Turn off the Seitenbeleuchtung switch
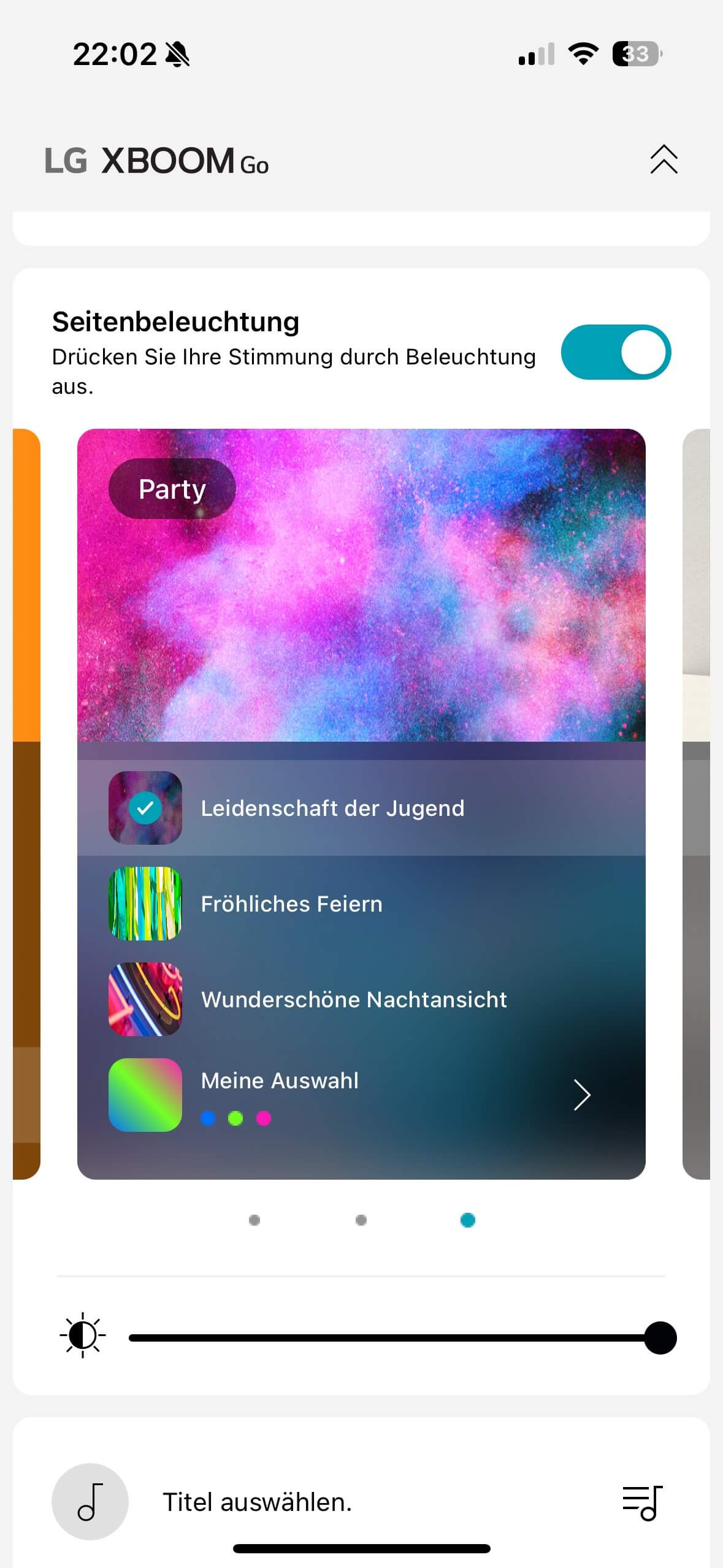The image size is (723, 1568). click(616, 352)
